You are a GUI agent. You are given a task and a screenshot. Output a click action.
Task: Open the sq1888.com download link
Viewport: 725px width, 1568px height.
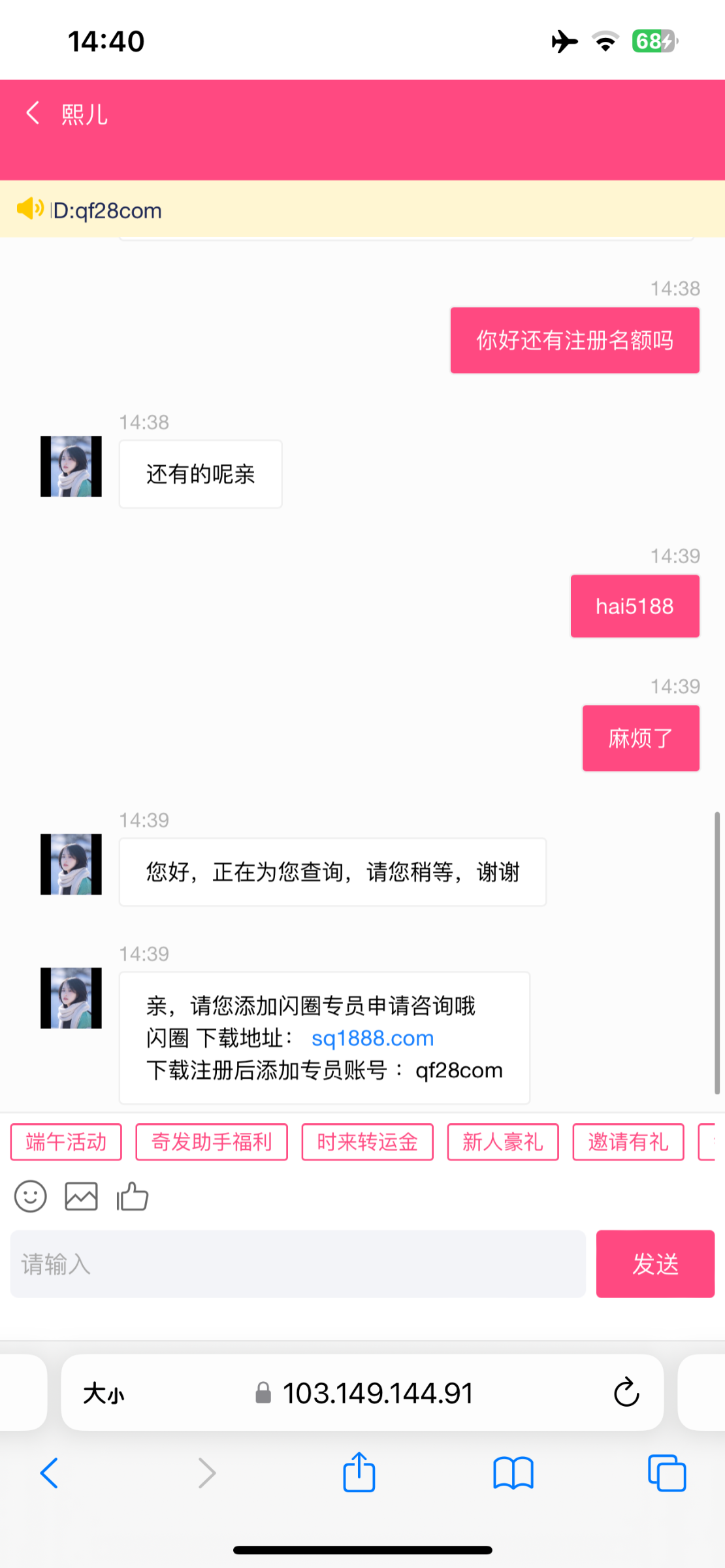(372, 1038)
